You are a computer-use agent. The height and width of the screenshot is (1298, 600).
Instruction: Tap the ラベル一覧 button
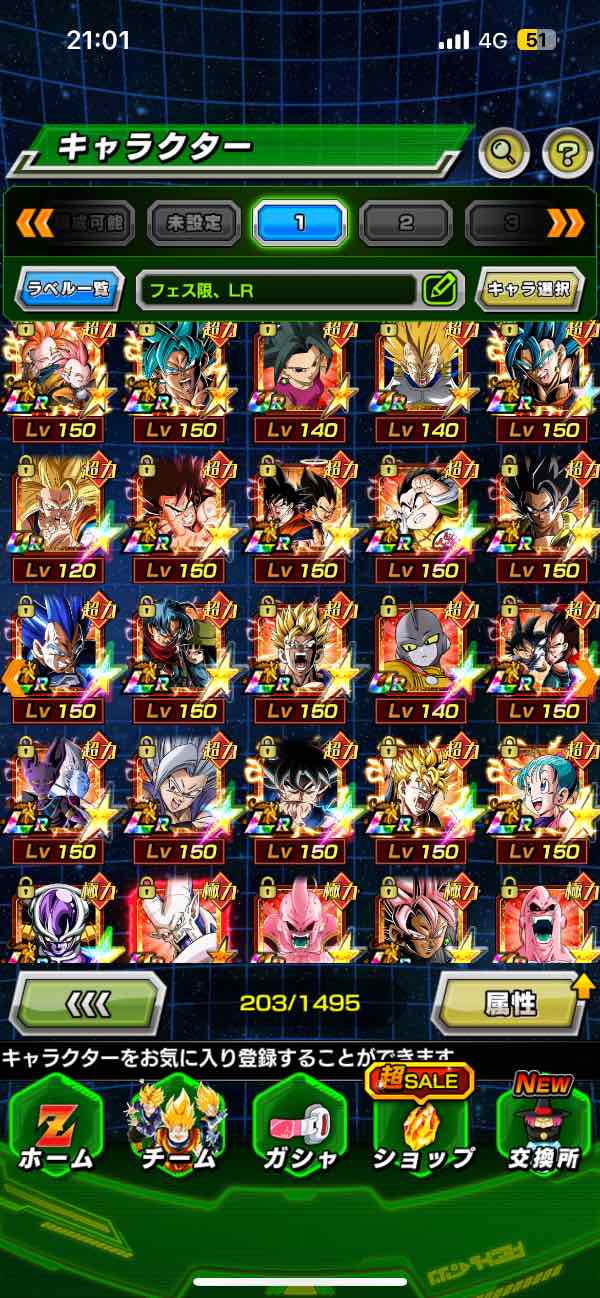click(x=70, y=290)
